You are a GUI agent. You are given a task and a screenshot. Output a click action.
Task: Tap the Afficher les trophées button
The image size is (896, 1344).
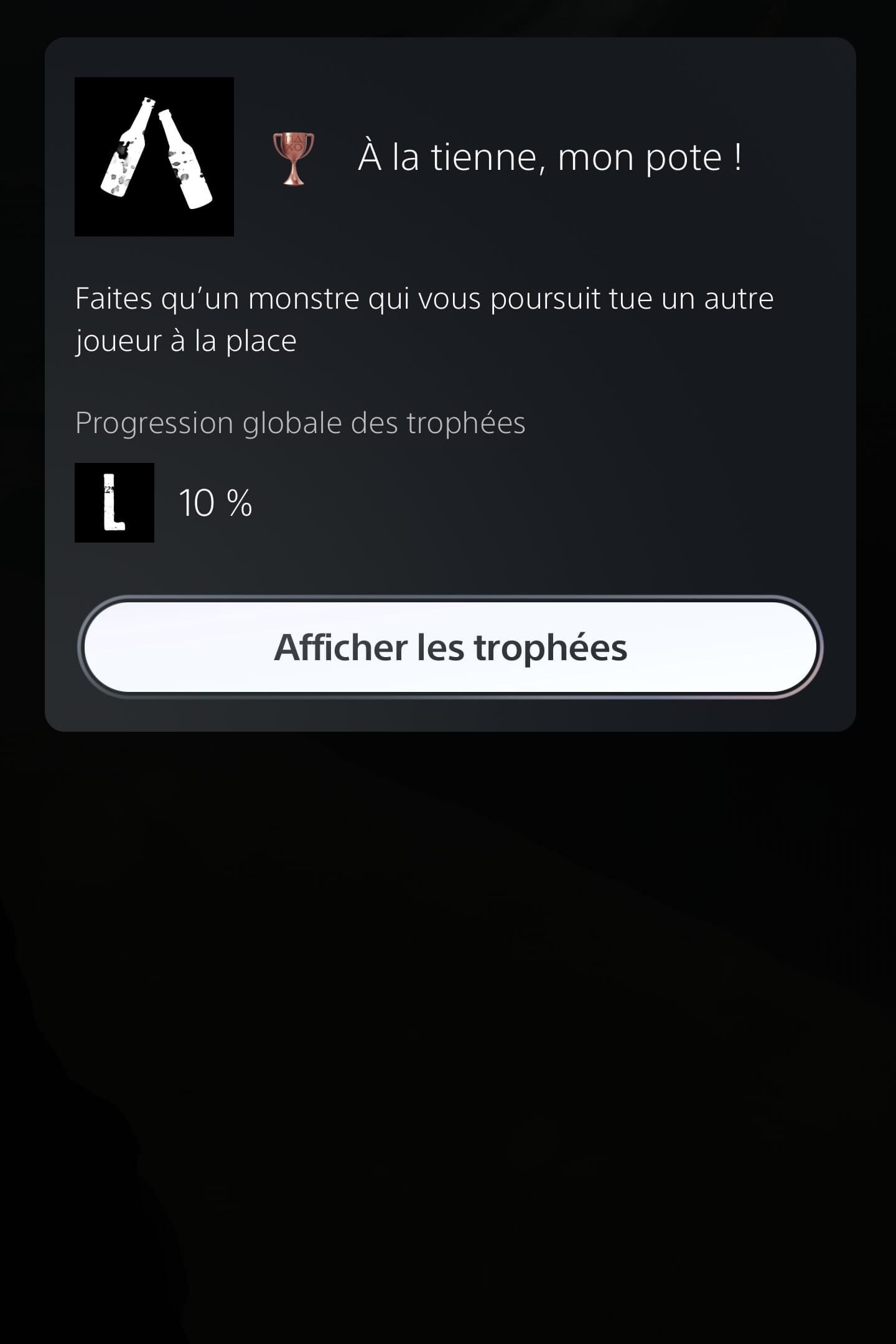[x=450, y=647]
